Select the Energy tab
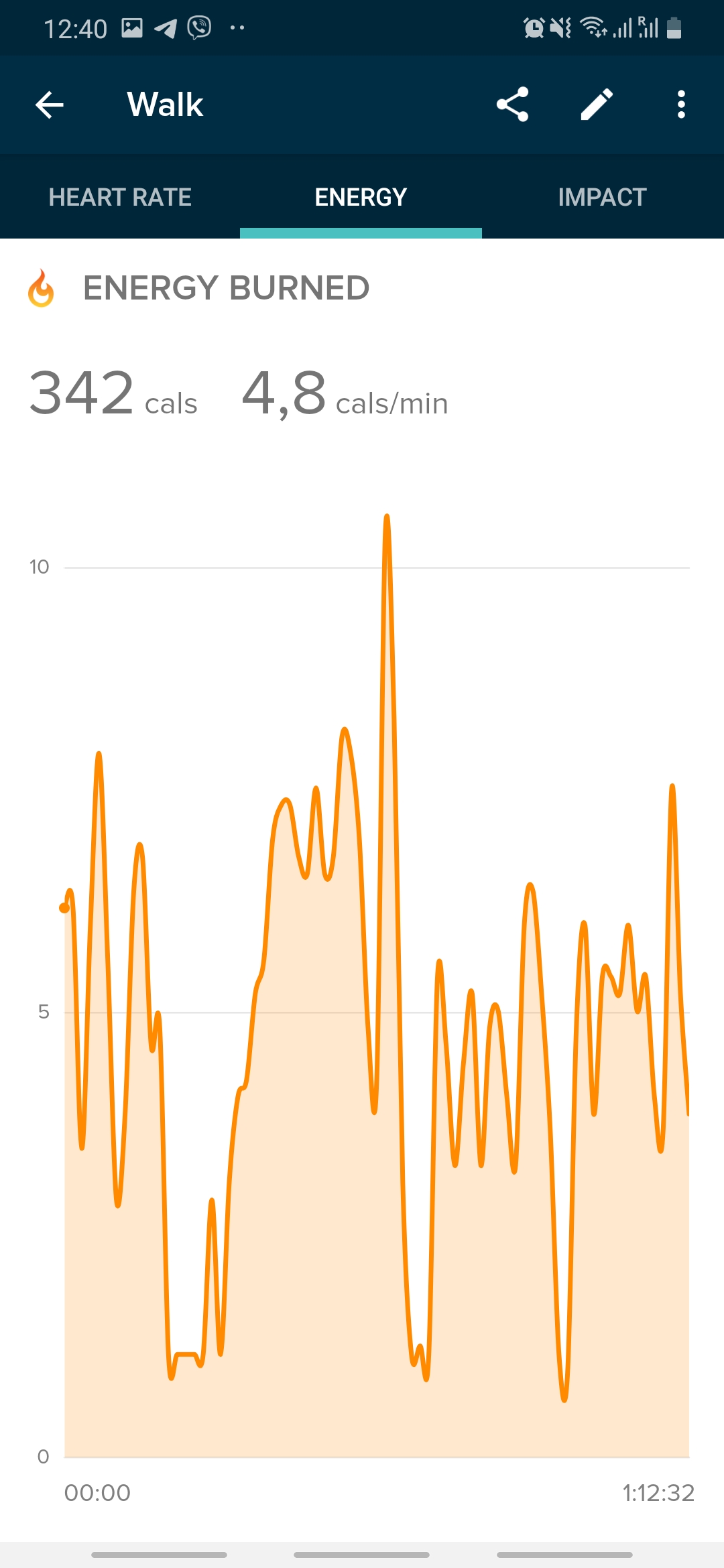Viewport: 724px width, 1568px height. [361, 197]
